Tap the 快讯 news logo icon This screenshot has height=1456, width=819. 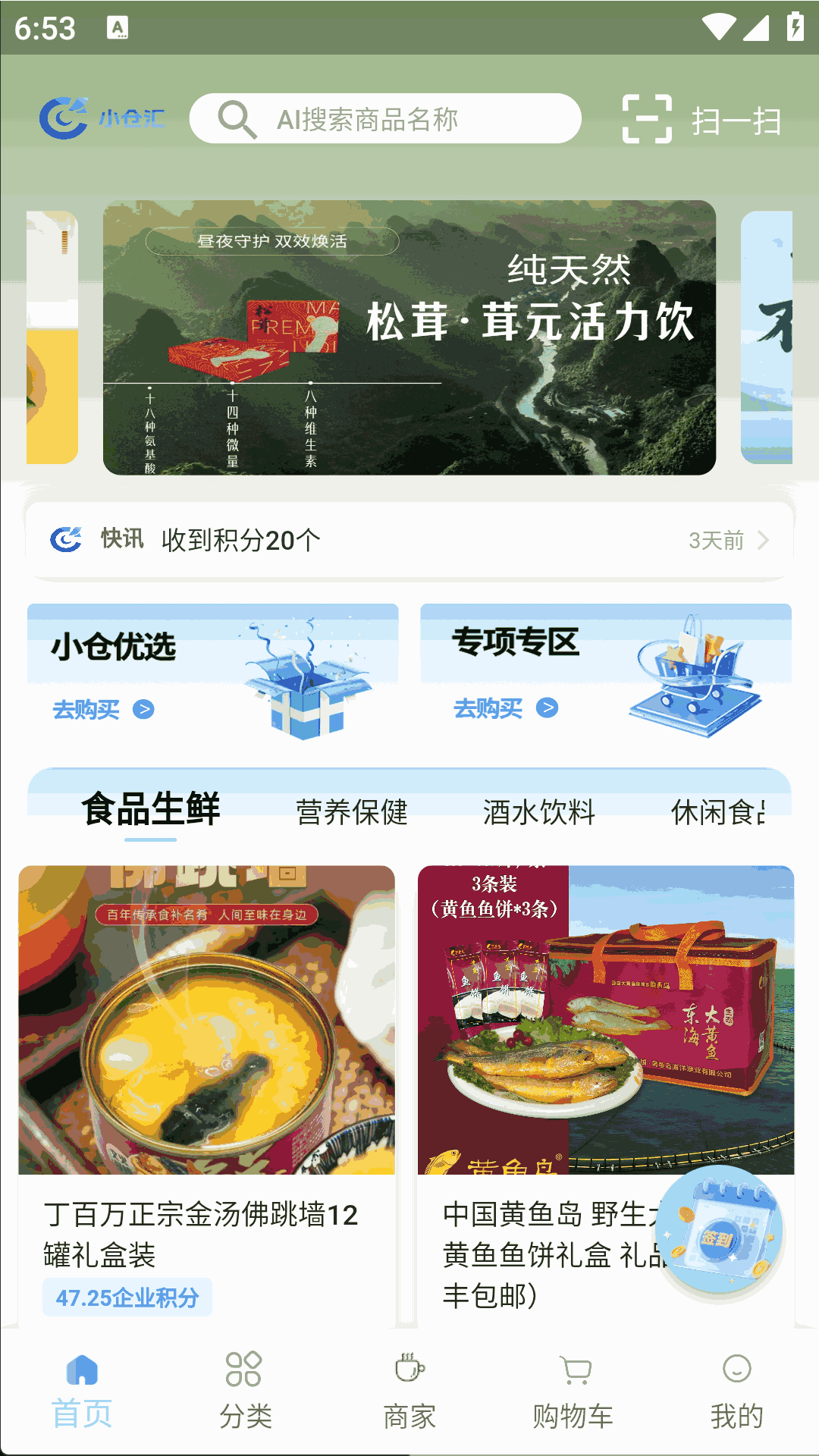coord(68,541)
